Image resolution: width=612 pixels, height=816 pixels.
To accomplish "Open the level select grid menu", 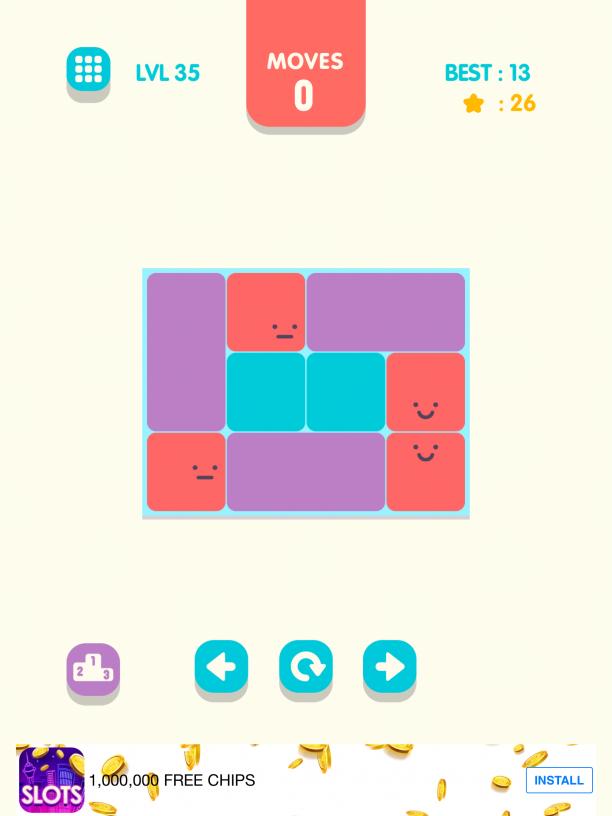I will pos(88,69).
